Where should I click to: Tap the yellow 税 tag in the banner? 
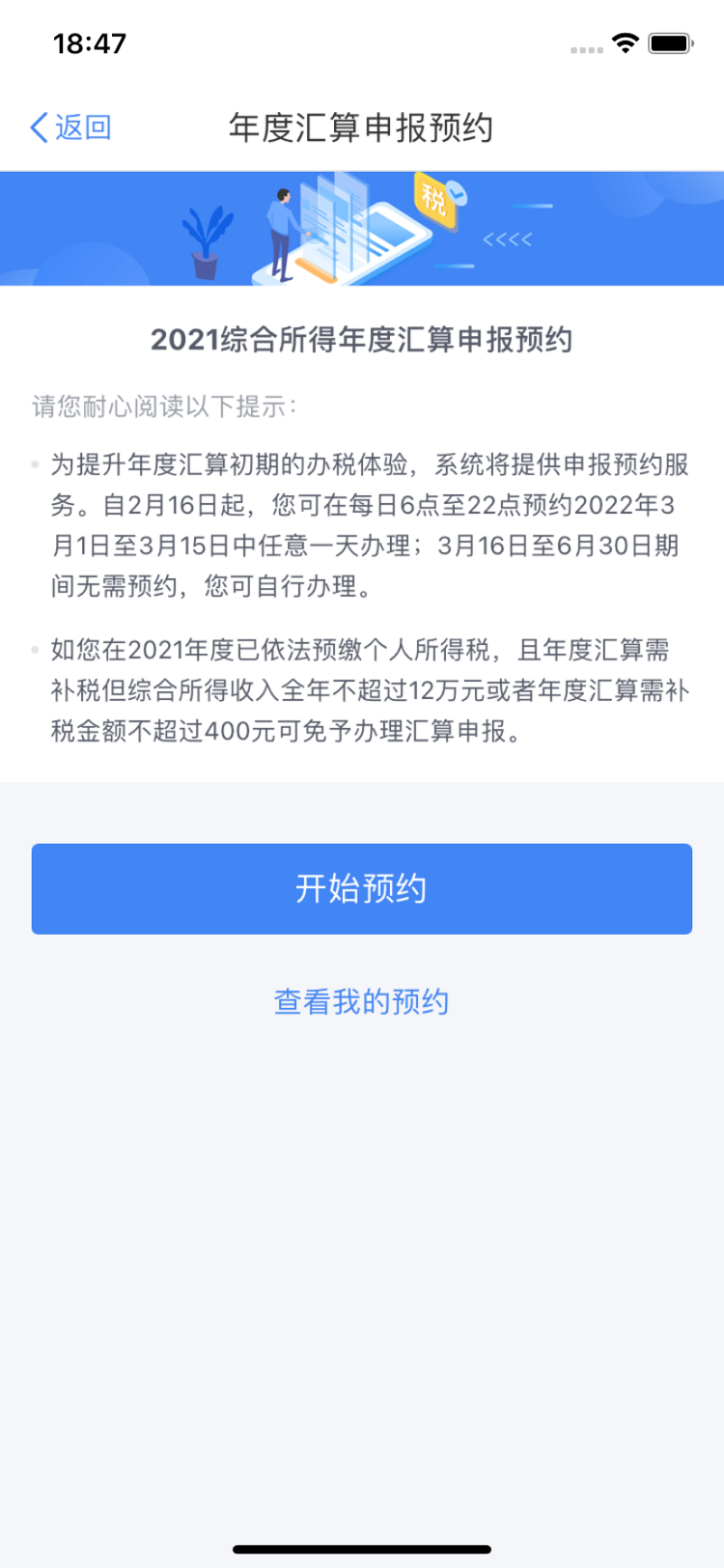[436, 198]
